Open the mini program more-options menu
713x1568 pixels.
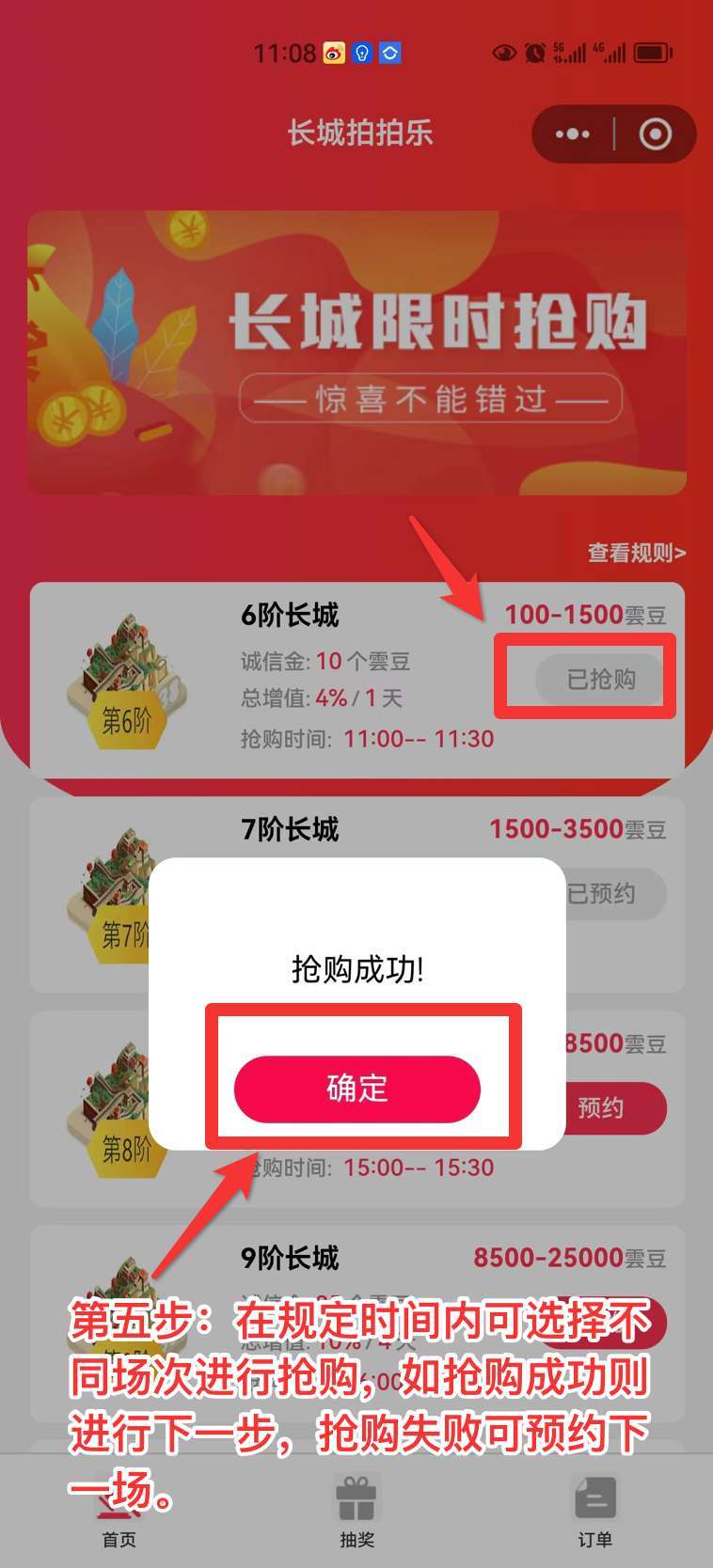point(573,134)
